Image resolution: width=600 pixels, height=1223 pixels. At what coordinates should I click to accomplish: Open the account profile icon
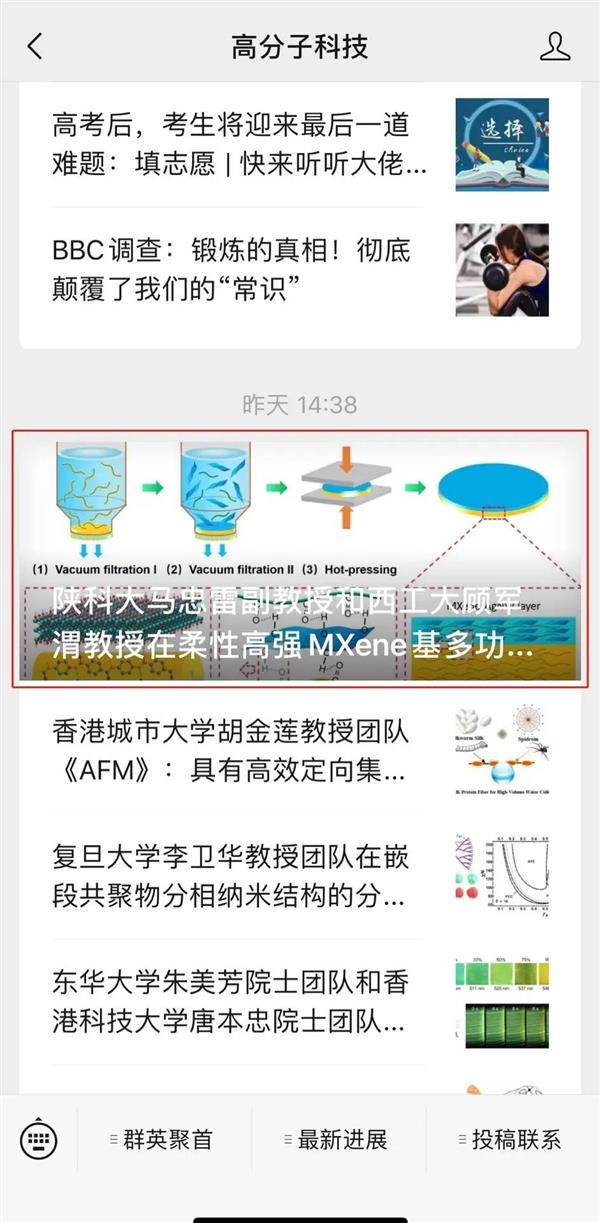(x=554, y=46)
